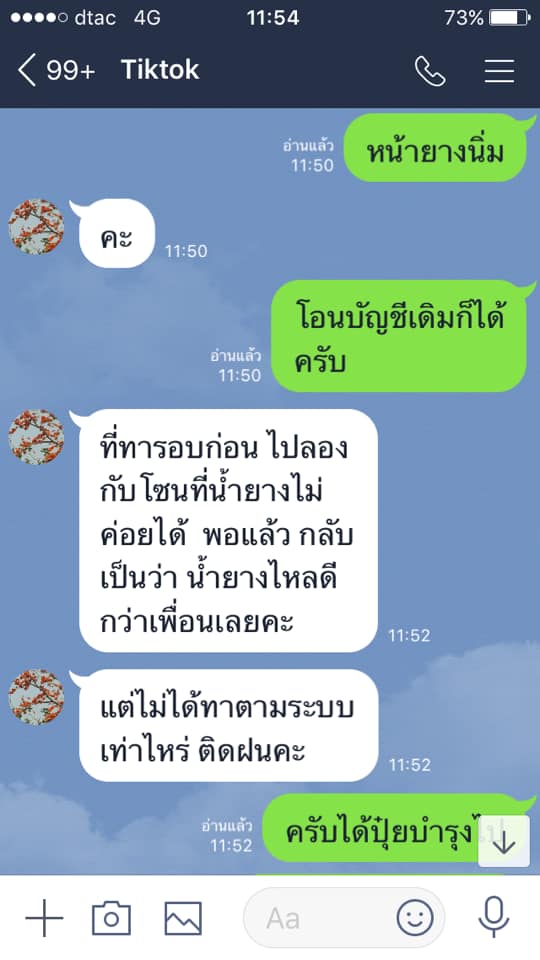Start a voice call with Tiktok
This screenshot has height=960, width=540.
coord(430,71)
